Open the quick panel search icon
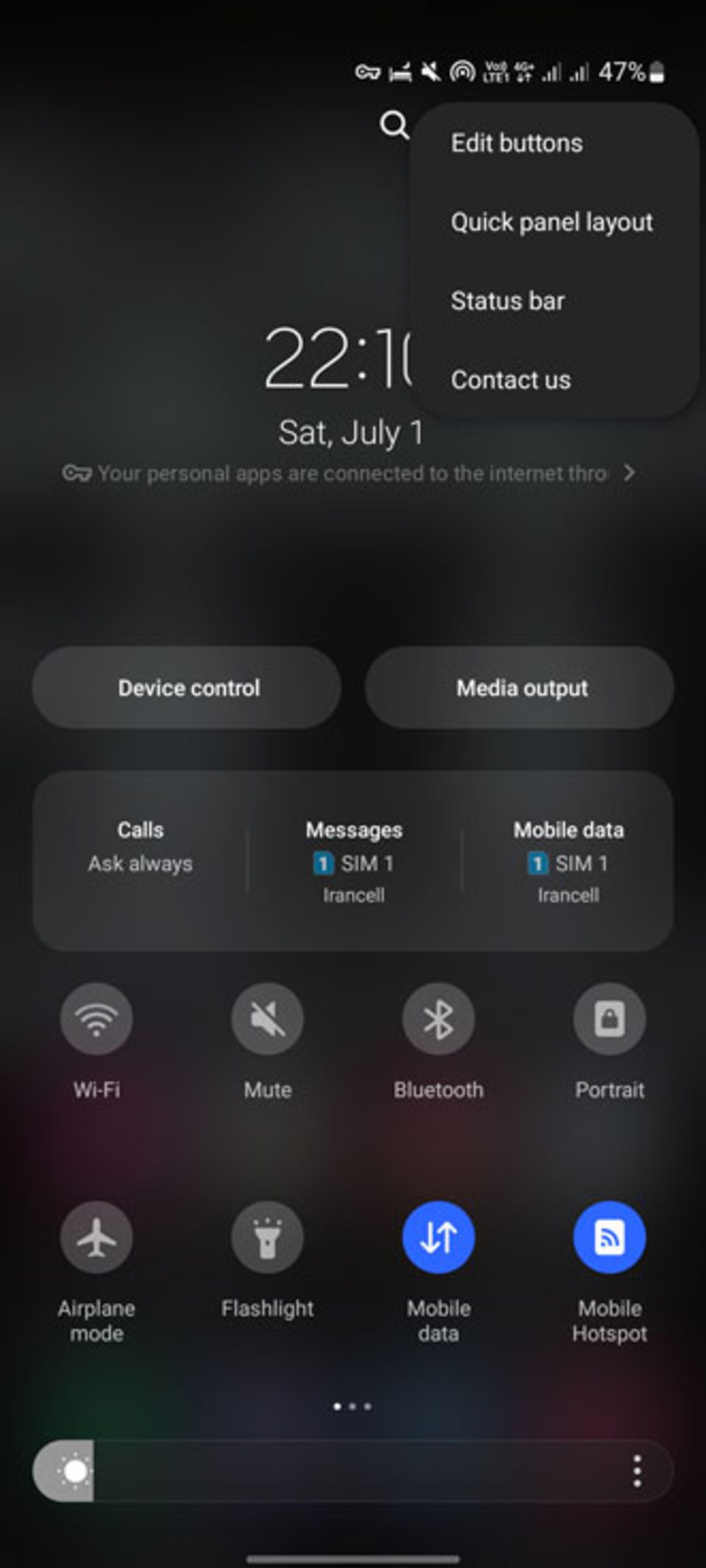This screenshot has height=1568, width=706. coord(394,125)
